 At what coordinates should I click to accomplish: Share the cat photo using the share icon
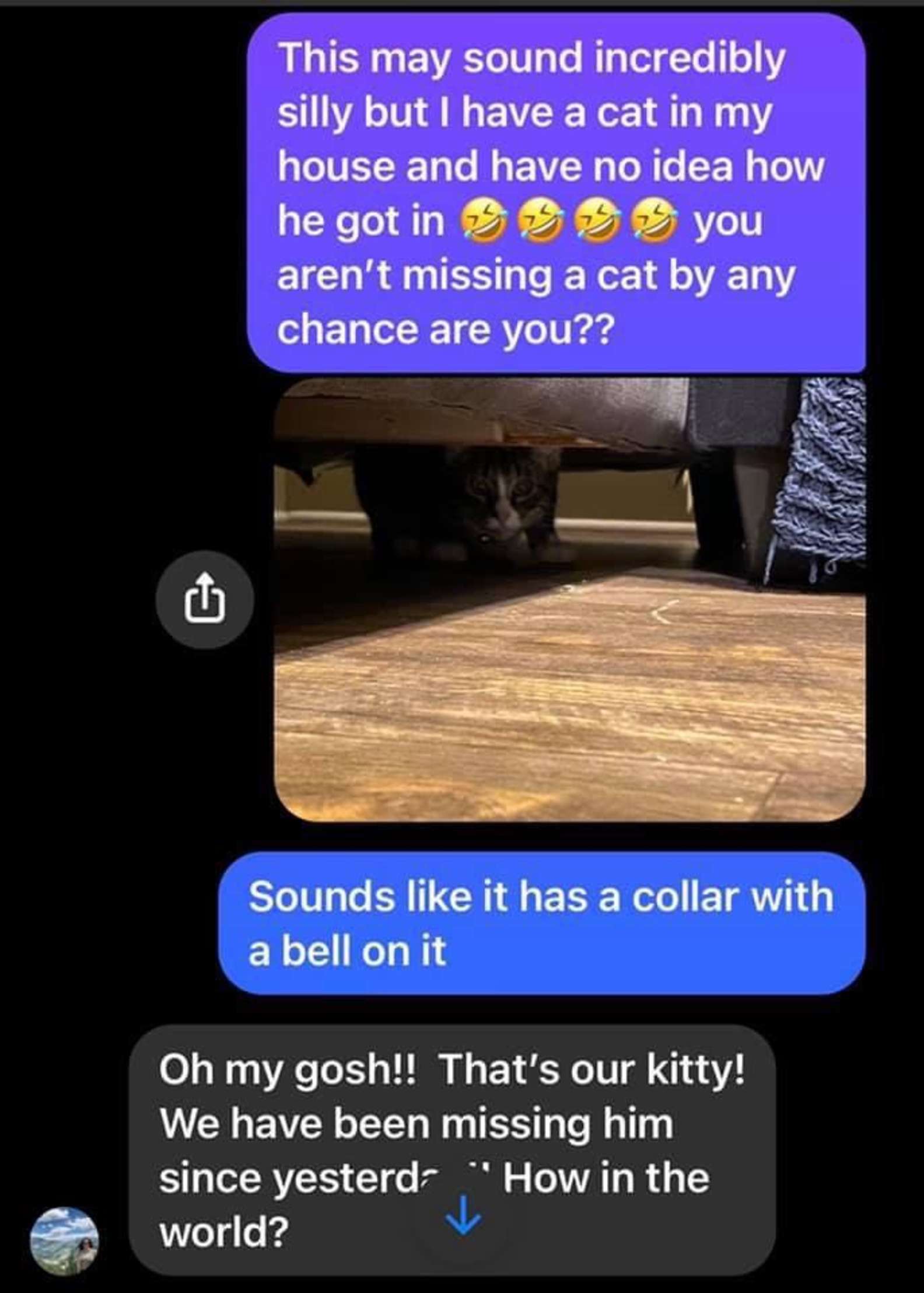(x=205, y=599)
